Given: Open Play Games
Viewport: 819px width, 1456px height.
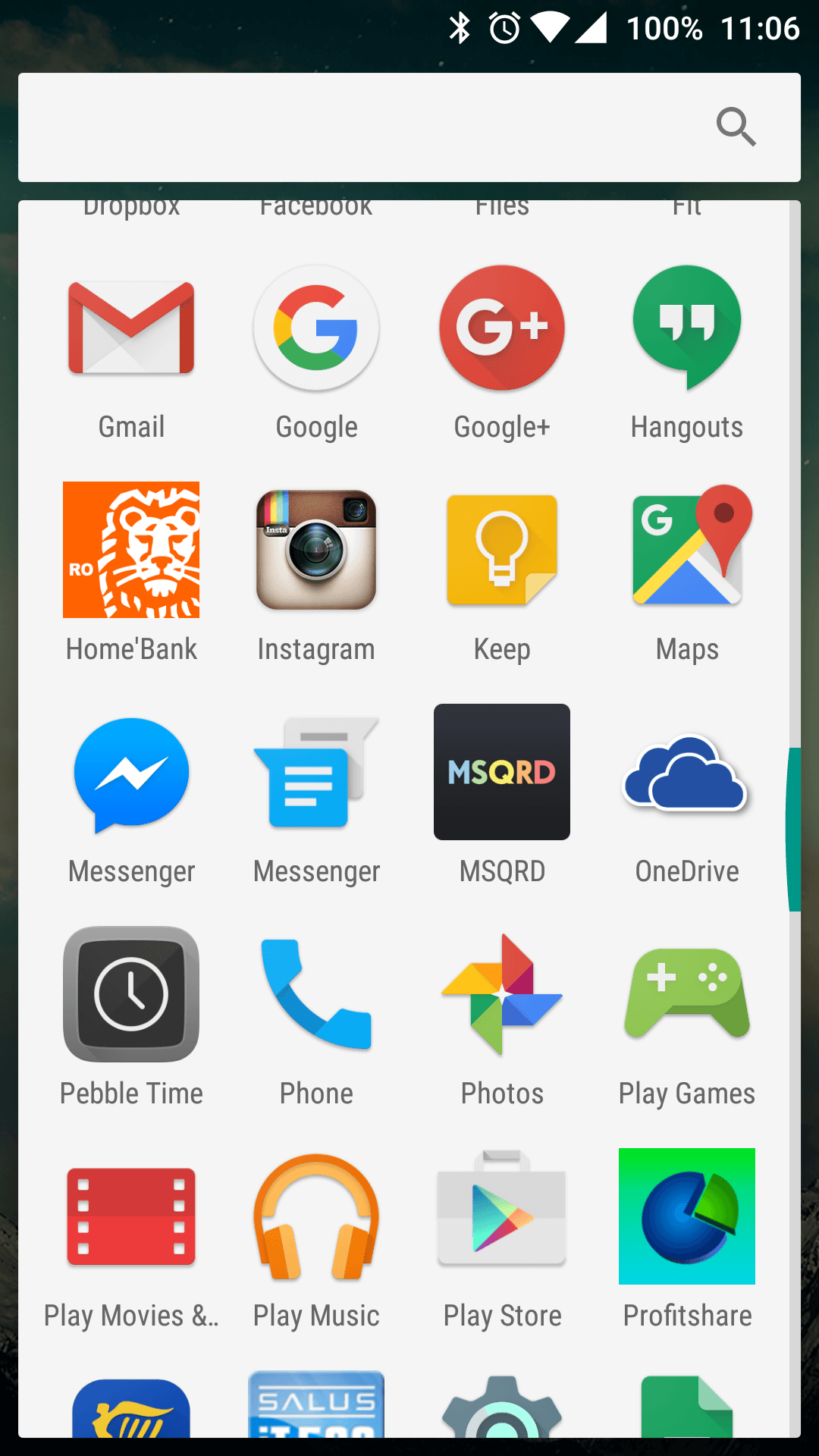Looking at the screenshot, I should click(x=687, y=994).
